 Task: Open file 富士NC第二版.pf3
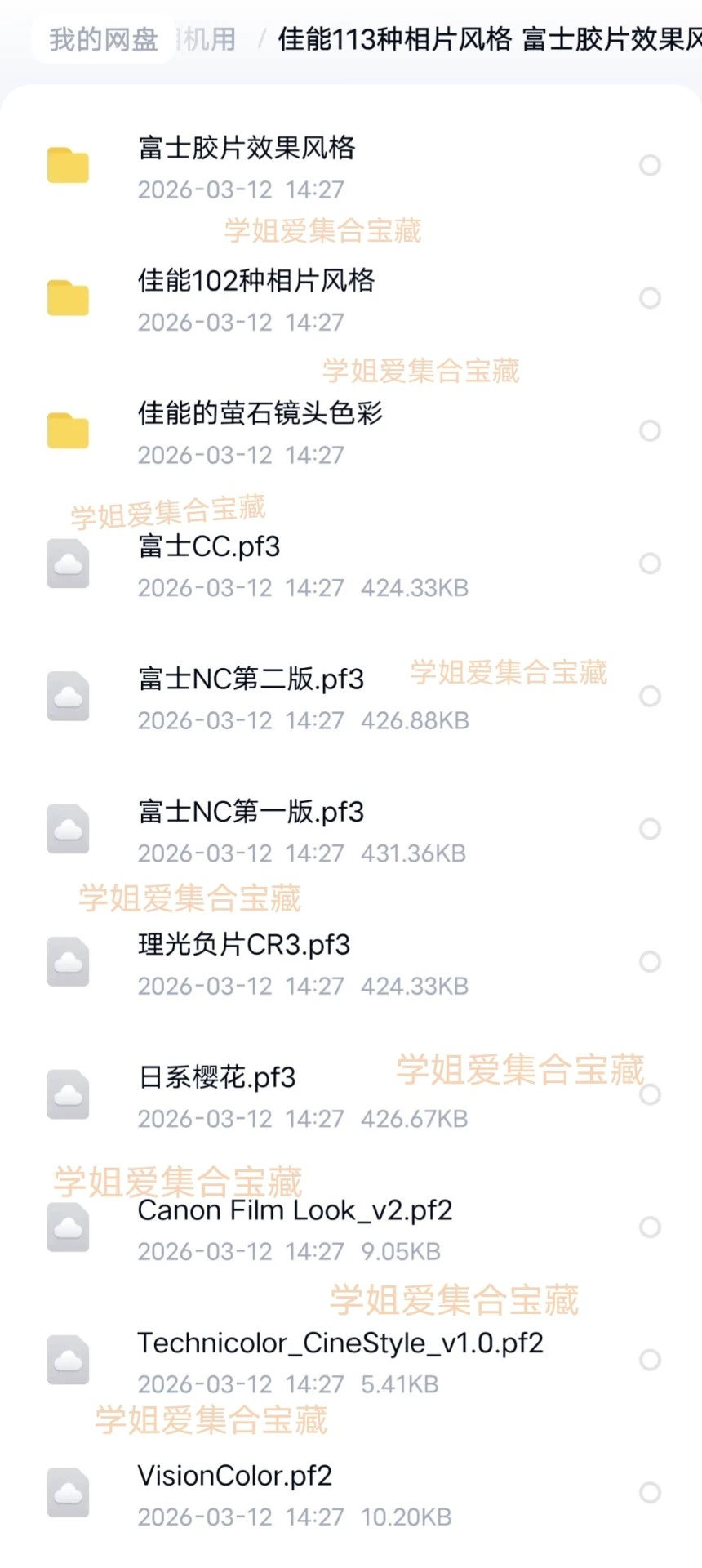coord(251,679)
